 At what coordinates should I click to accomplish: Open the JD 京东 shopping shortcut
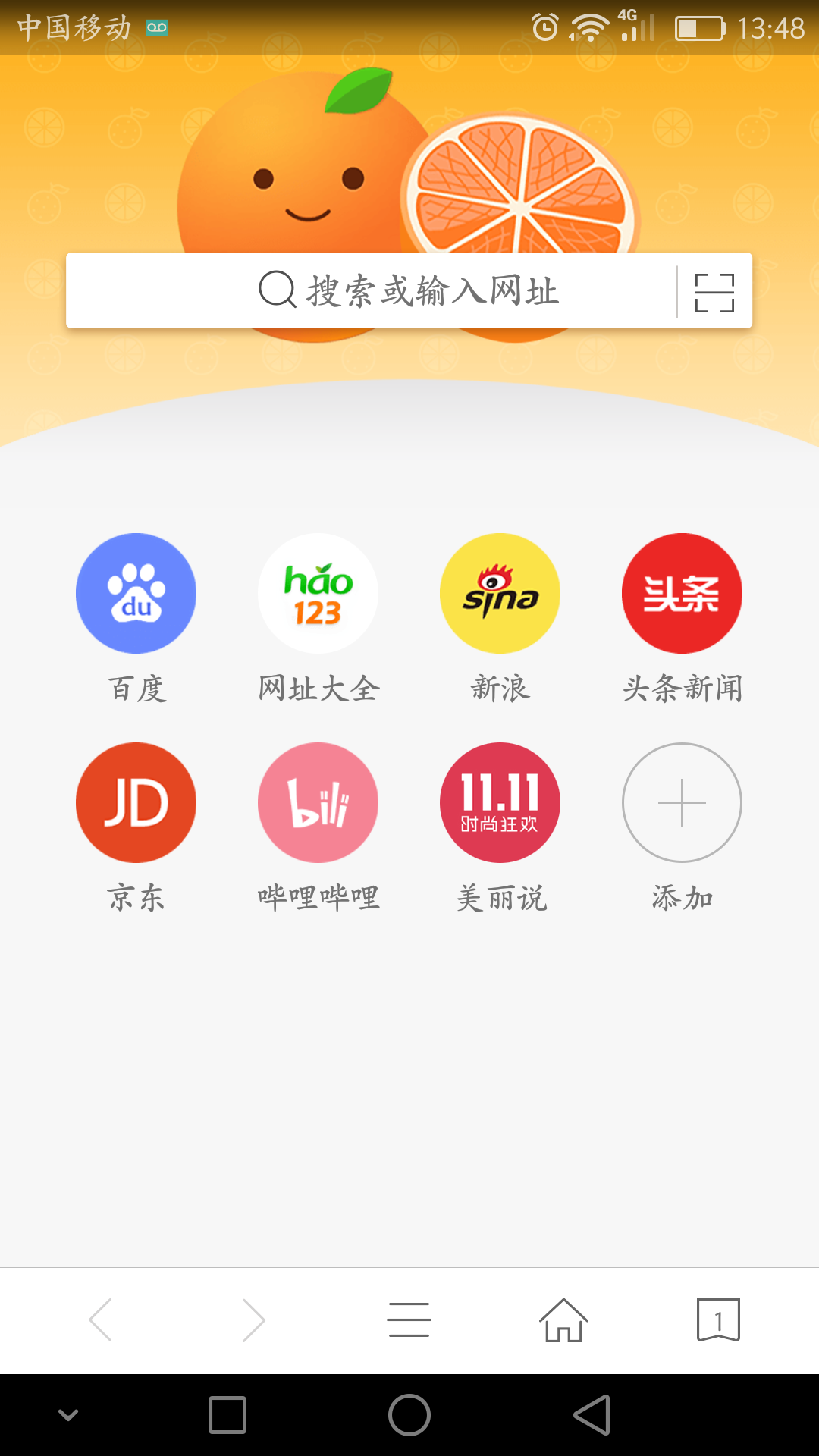[x=136, y=802]
